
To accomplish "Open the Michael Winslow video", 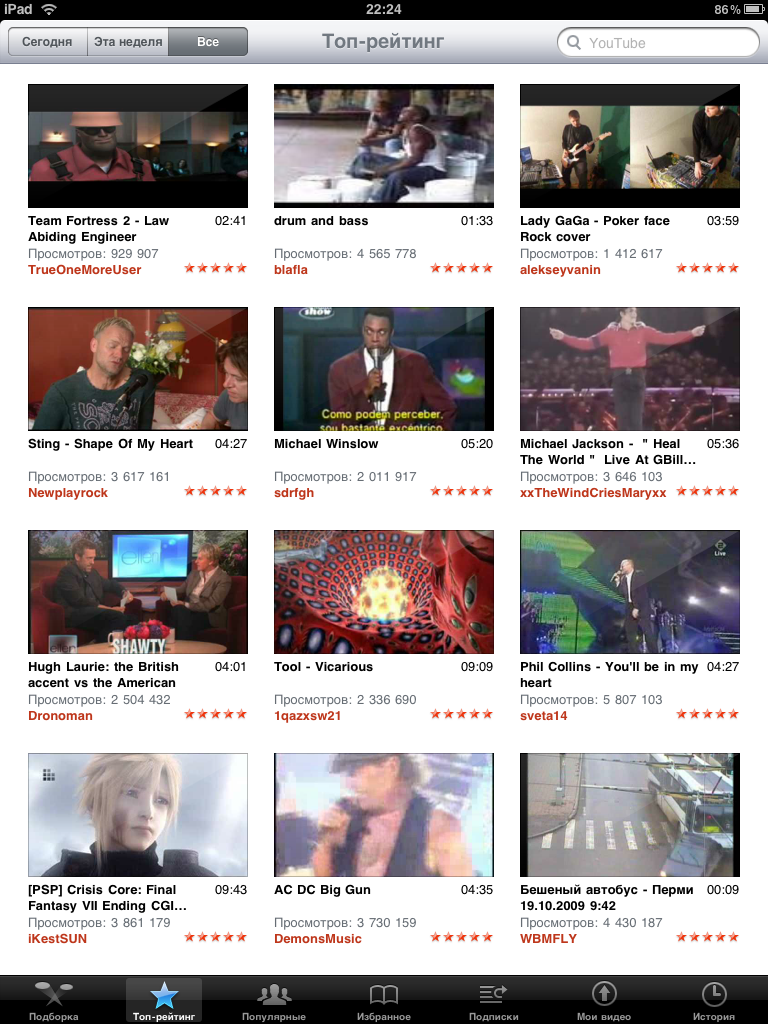I will [384, 369].
